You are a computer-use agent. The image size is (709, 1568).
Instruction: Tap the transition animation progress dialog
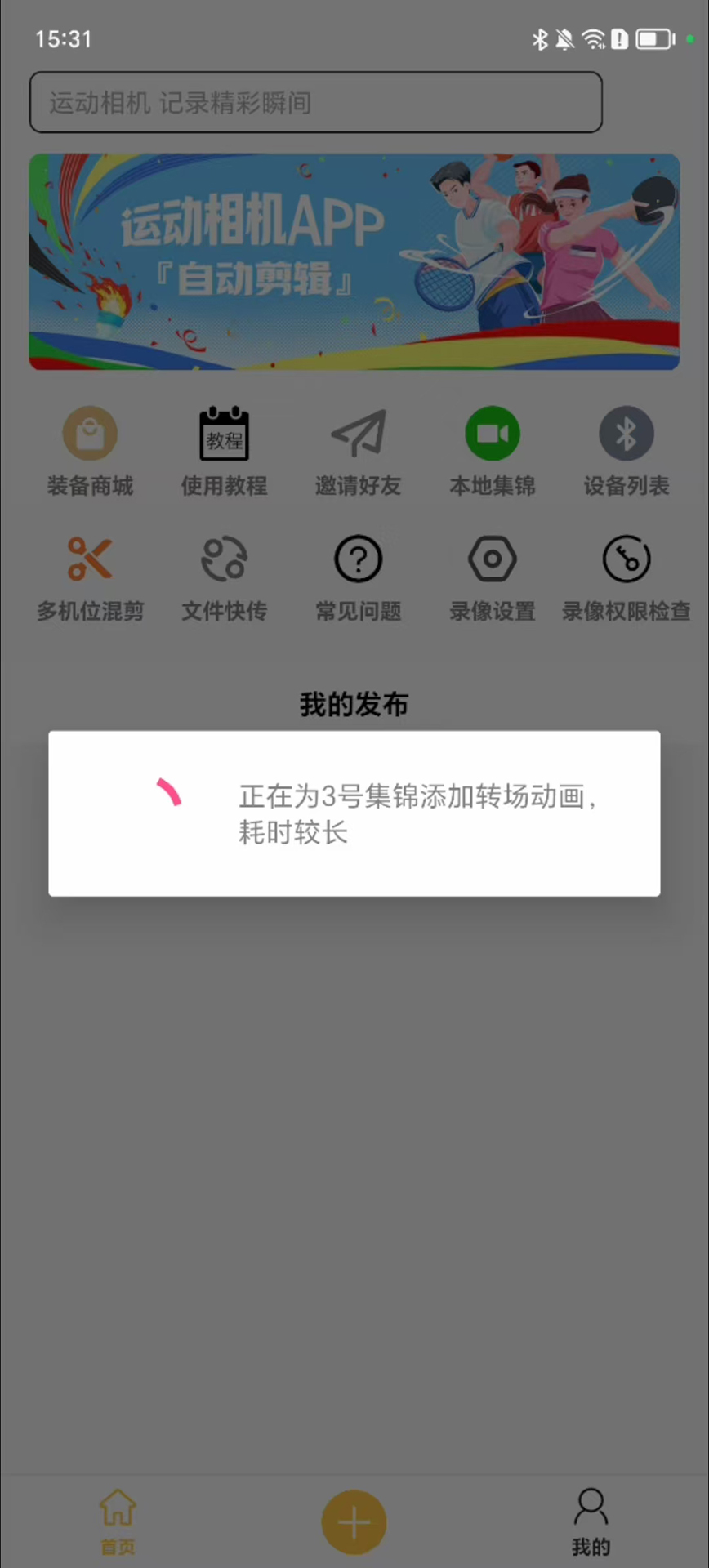(x=354, y=813)
